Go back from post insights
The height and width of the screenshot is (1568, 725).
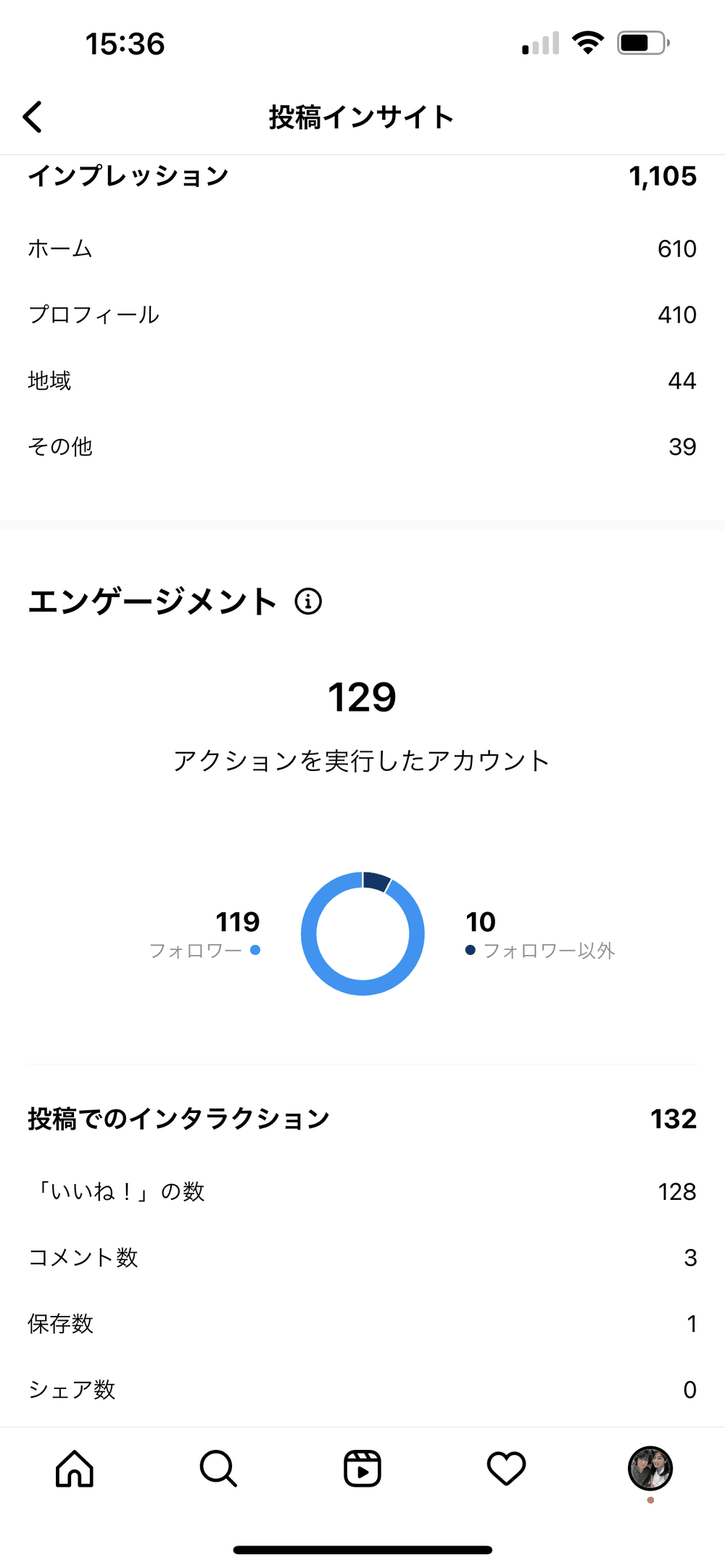pyautogui.click(x=33, y=117)
